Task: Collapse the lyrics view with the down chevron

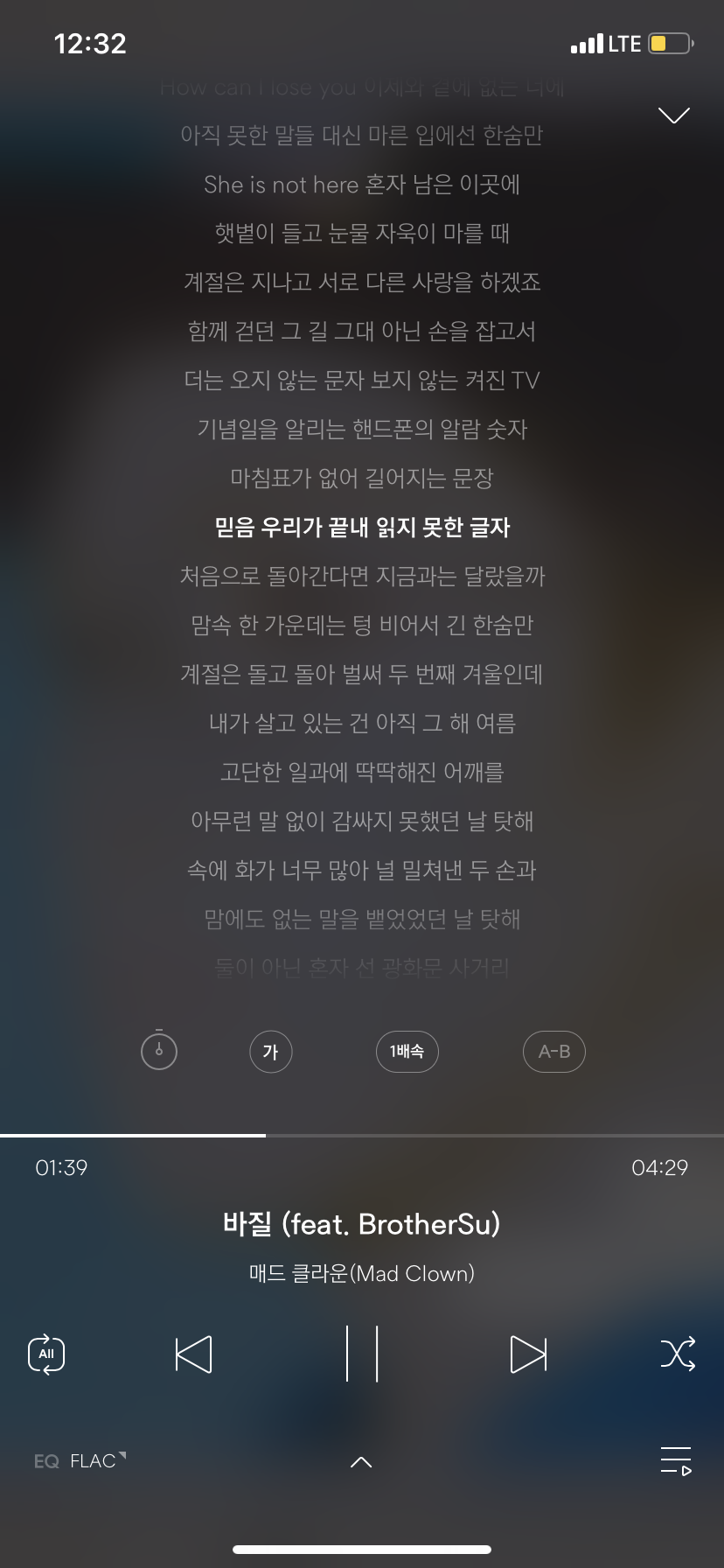Action: [x=673, y=115]
